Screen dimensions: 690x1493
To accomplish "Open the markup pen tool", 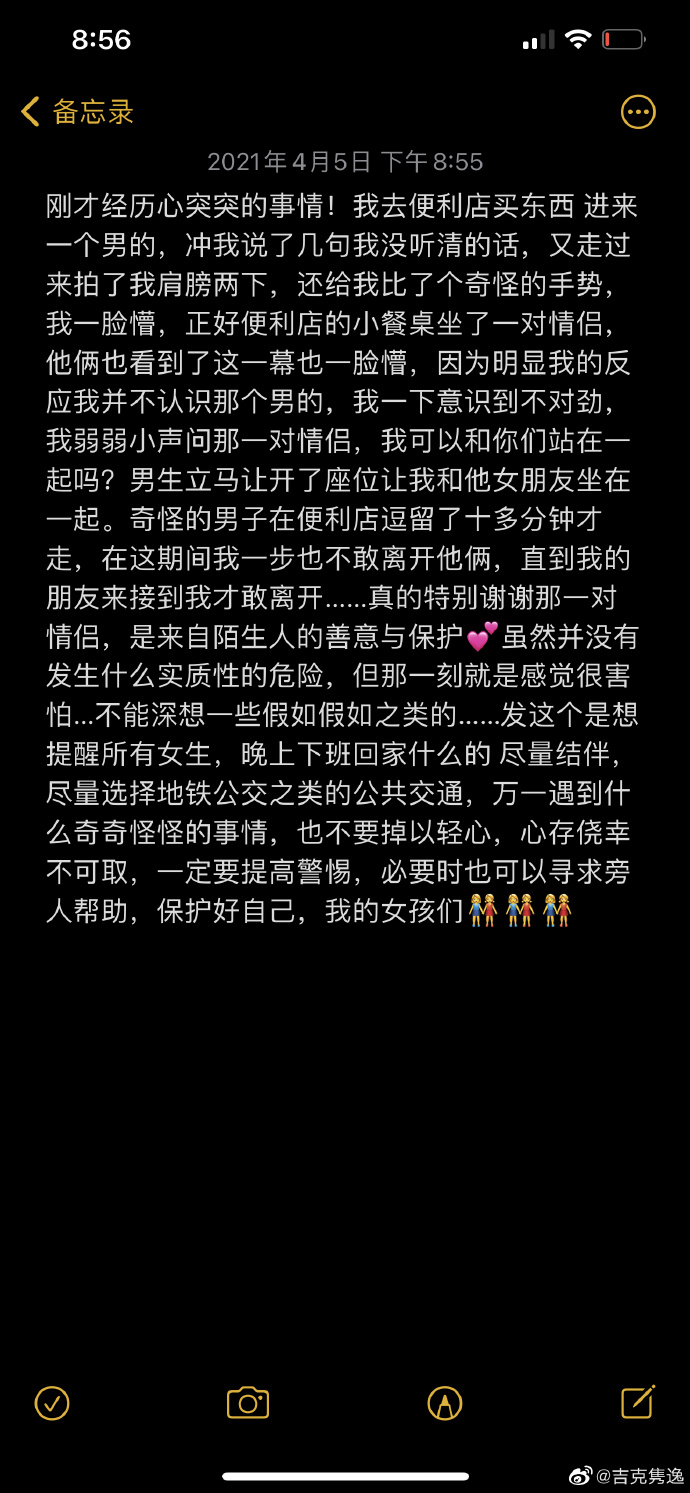I will point(444,1403).
